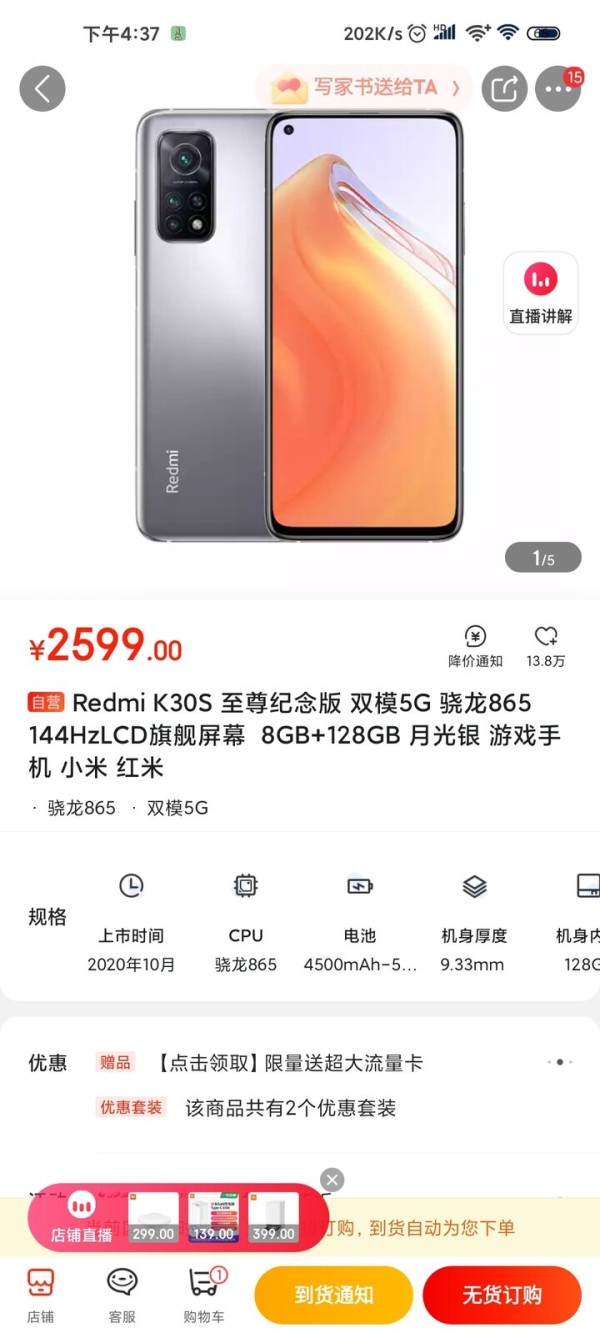Viewport: 600px width, 1333px height.
Task: Claim the 赠品 超大流量卡 offer
Action: coord(290,1062)
